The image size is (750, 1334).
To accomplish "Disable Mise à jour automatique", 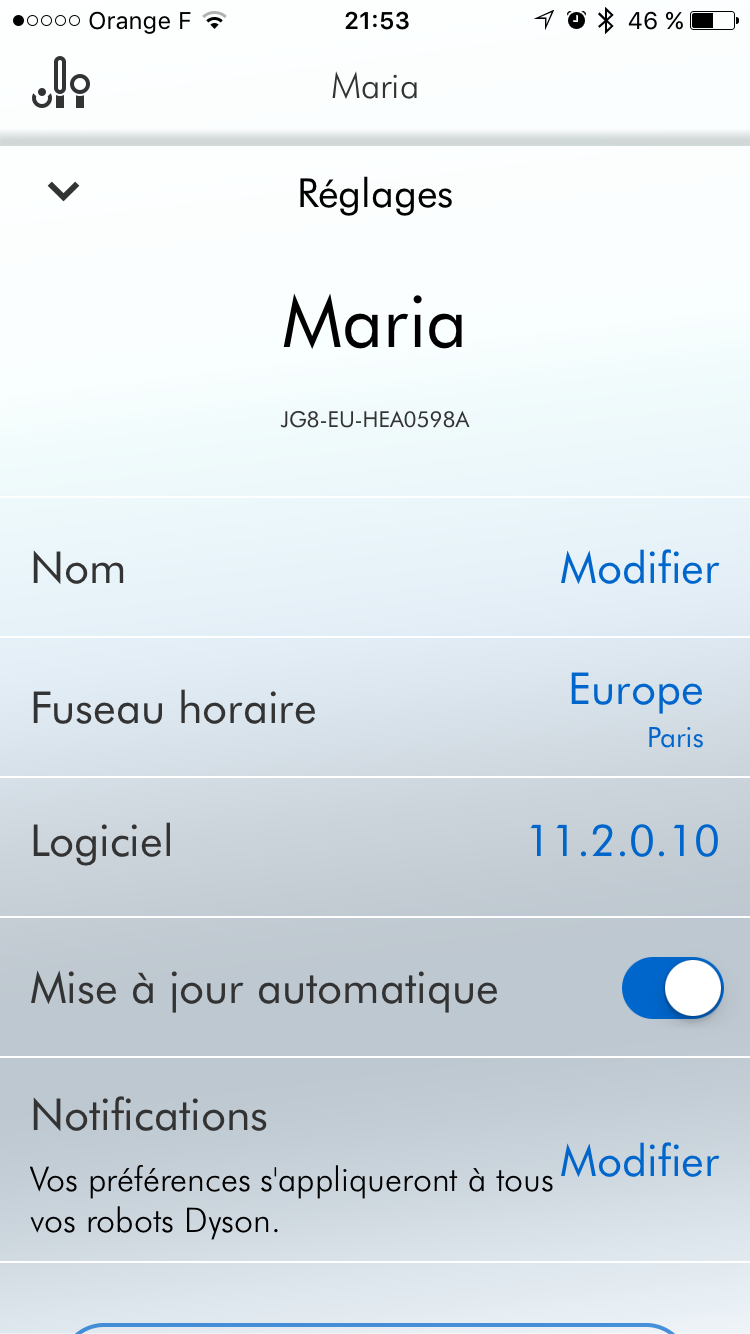I will (x=672, y=989).
